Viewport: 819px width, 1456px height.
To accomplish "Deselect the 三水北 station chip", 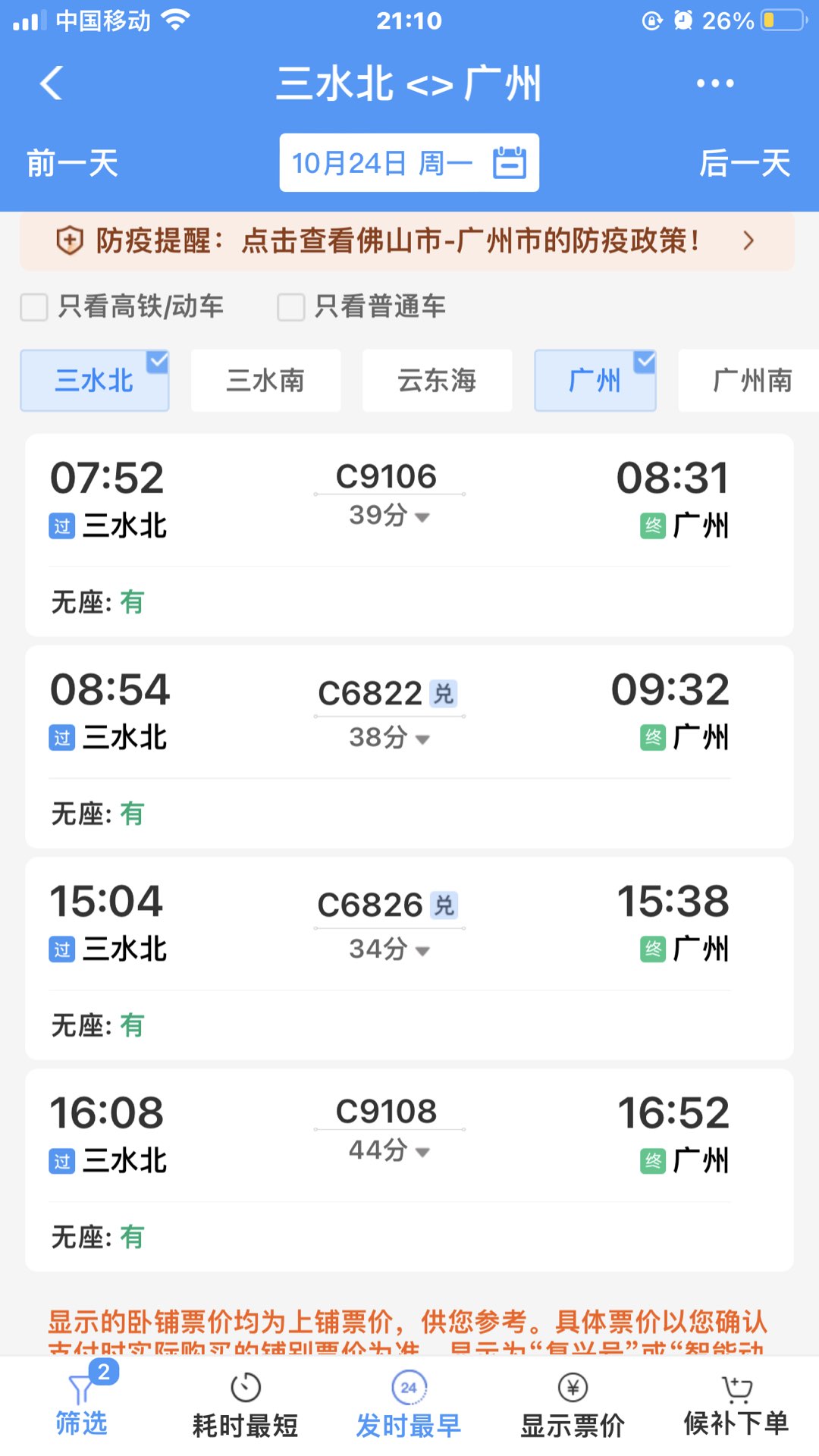I will point(95,381).
